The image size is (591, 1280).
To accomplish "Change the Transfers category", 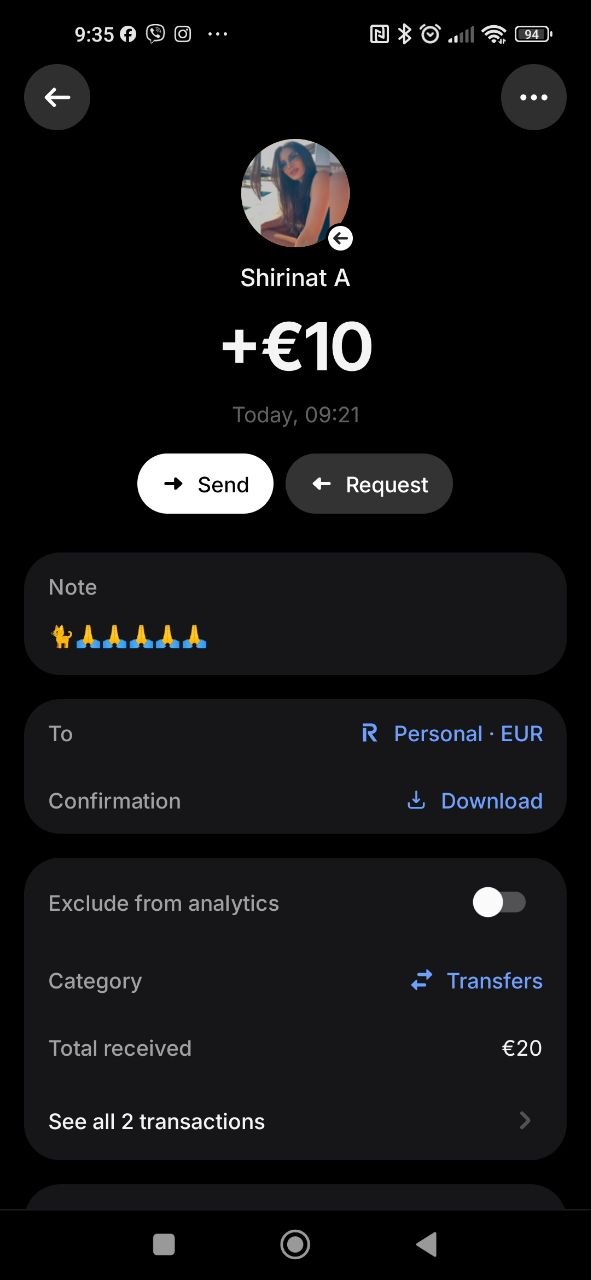I will [477, 981].
